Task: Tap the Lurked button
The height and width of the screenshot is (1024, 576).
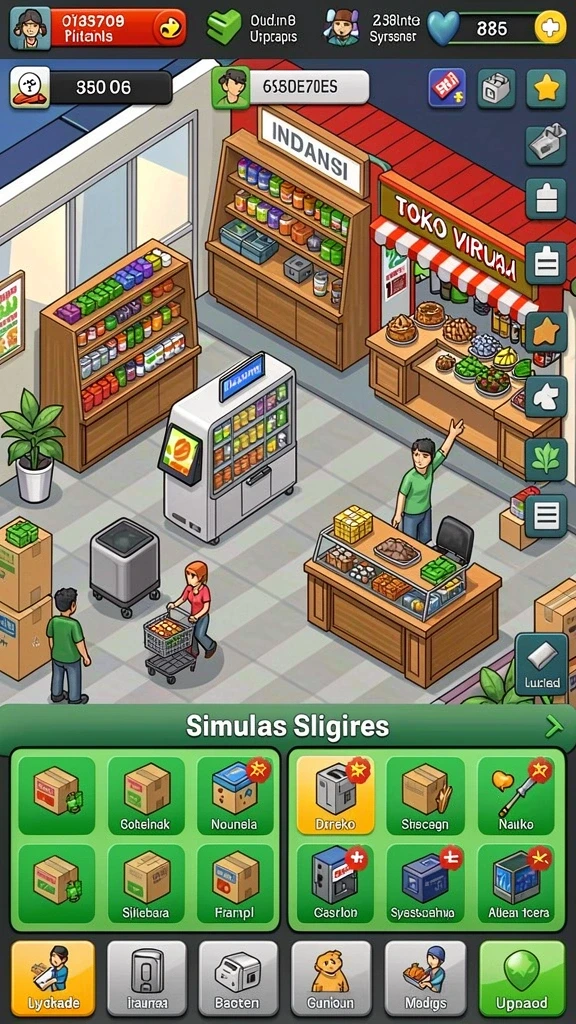Action: click(542, 664)
